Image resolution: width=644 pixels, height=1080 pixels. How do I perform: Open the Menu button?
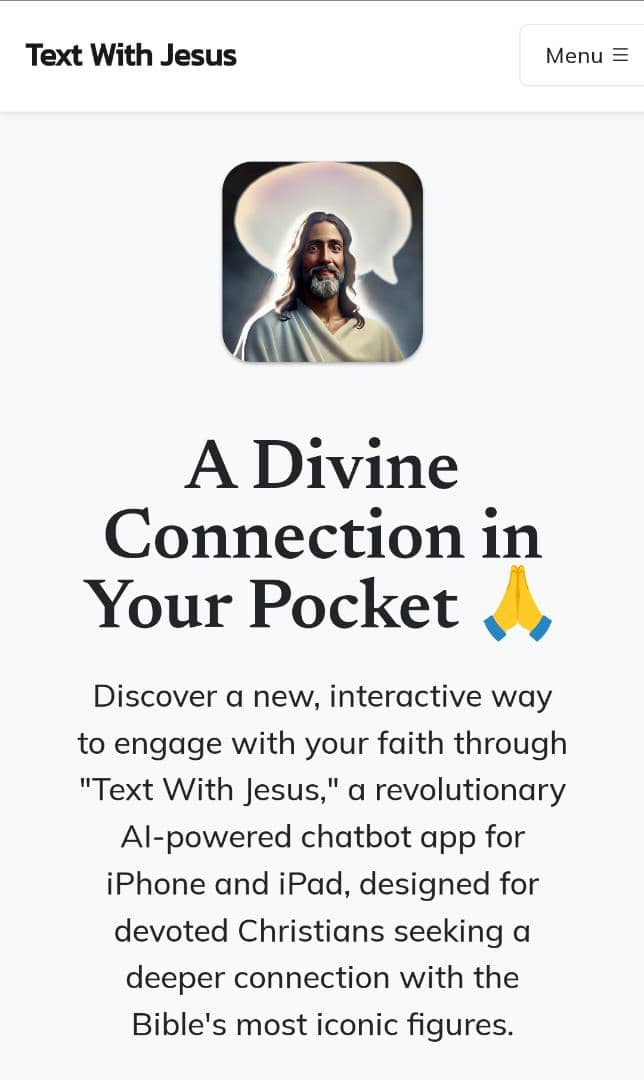tap(585, 56)
